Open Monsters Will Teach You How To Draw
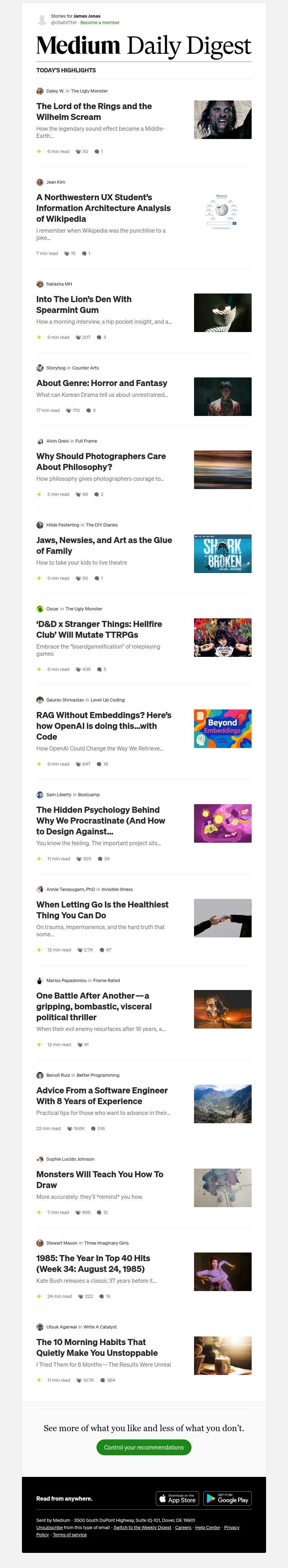The width and height of the screenshot is (288, 1568). 99,1179
